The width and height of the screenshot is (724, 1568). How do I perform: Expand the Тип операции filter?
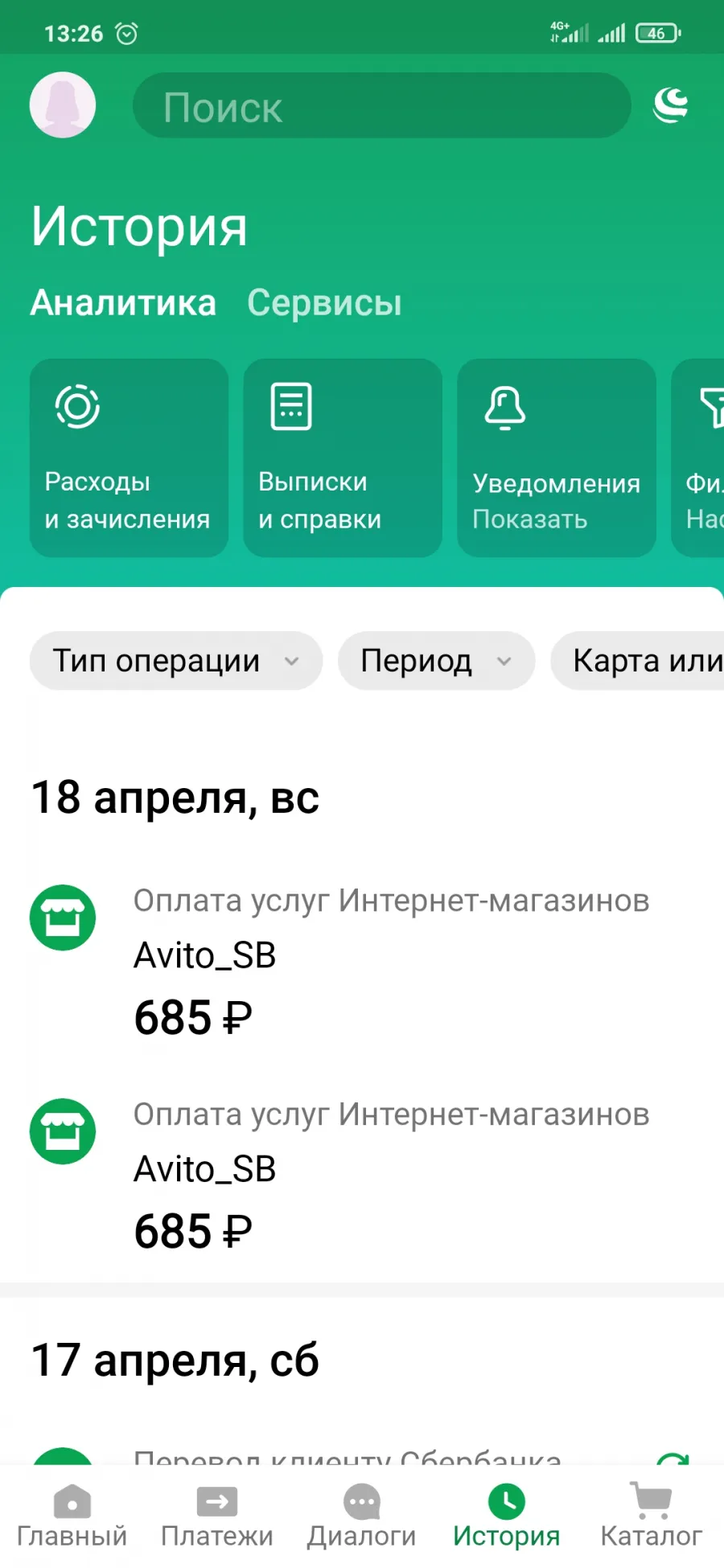pyautogui.click(x=176, y=661)
